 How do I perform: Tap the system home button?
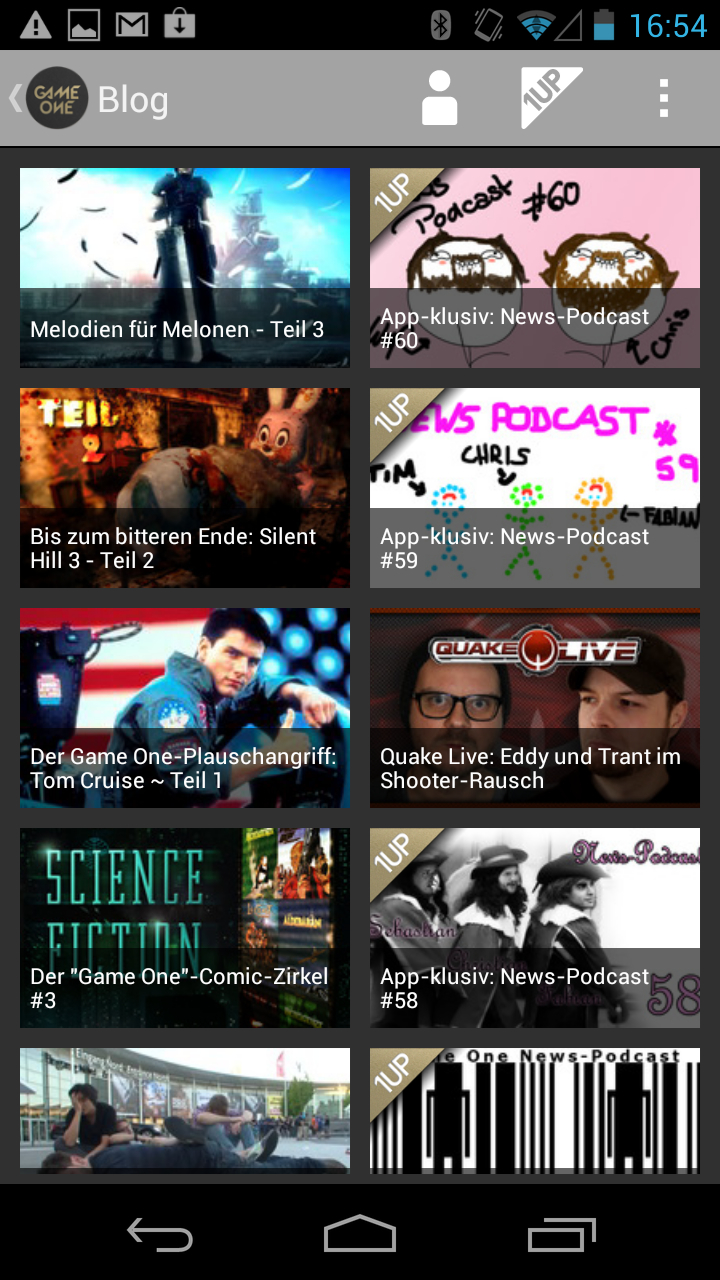360,1234
